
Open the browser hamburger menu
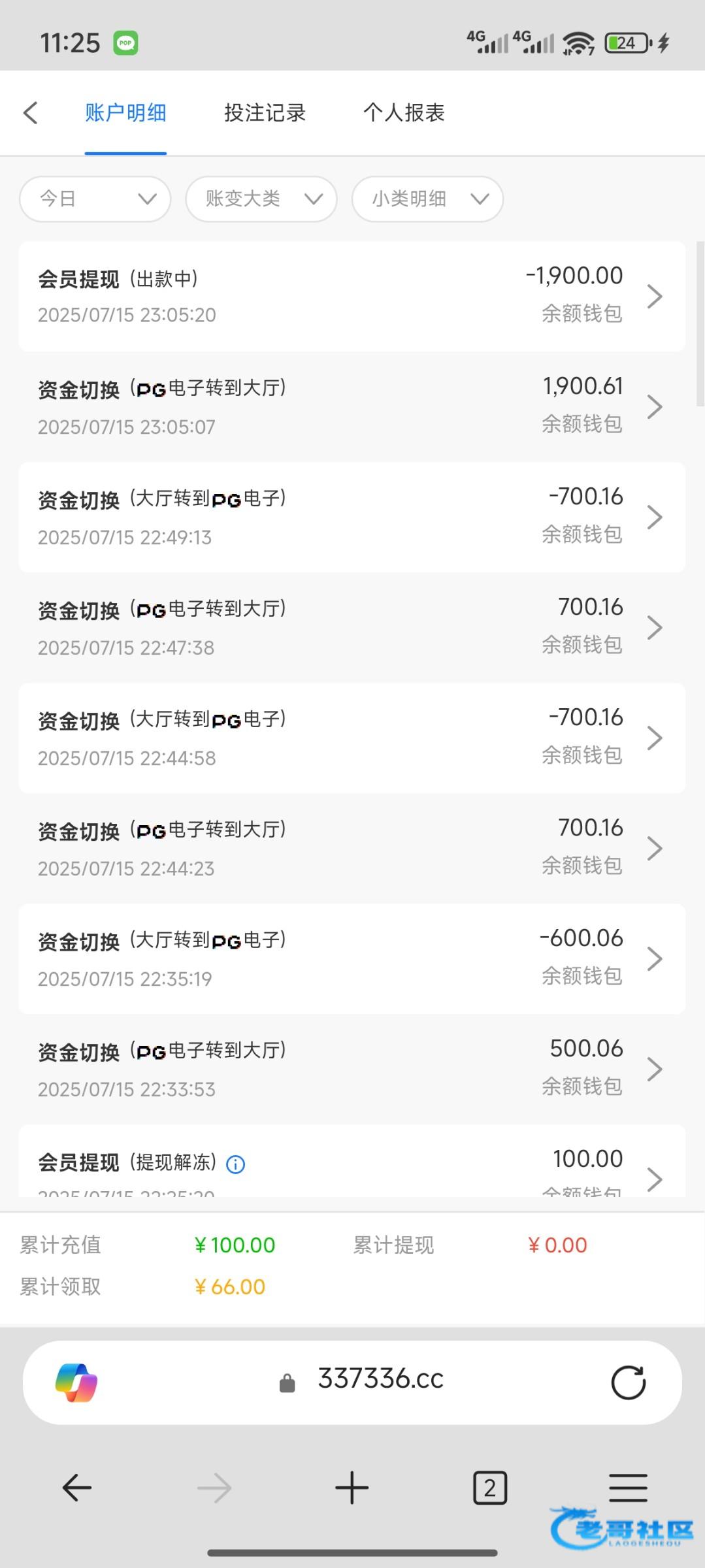(628, 1488)
